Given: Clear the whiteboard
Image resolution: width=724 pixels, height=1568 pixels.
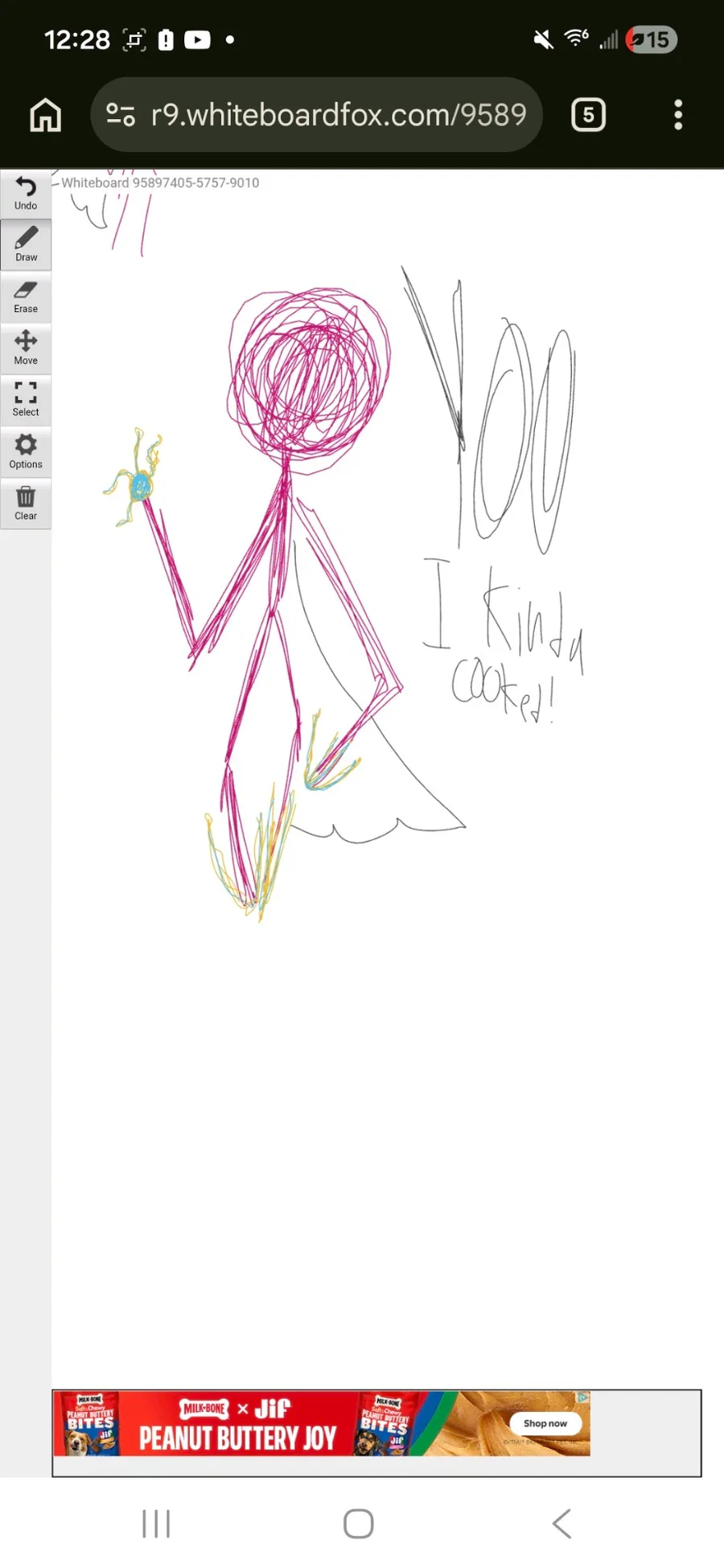Looking at the screenshot, I should point(26,504).
